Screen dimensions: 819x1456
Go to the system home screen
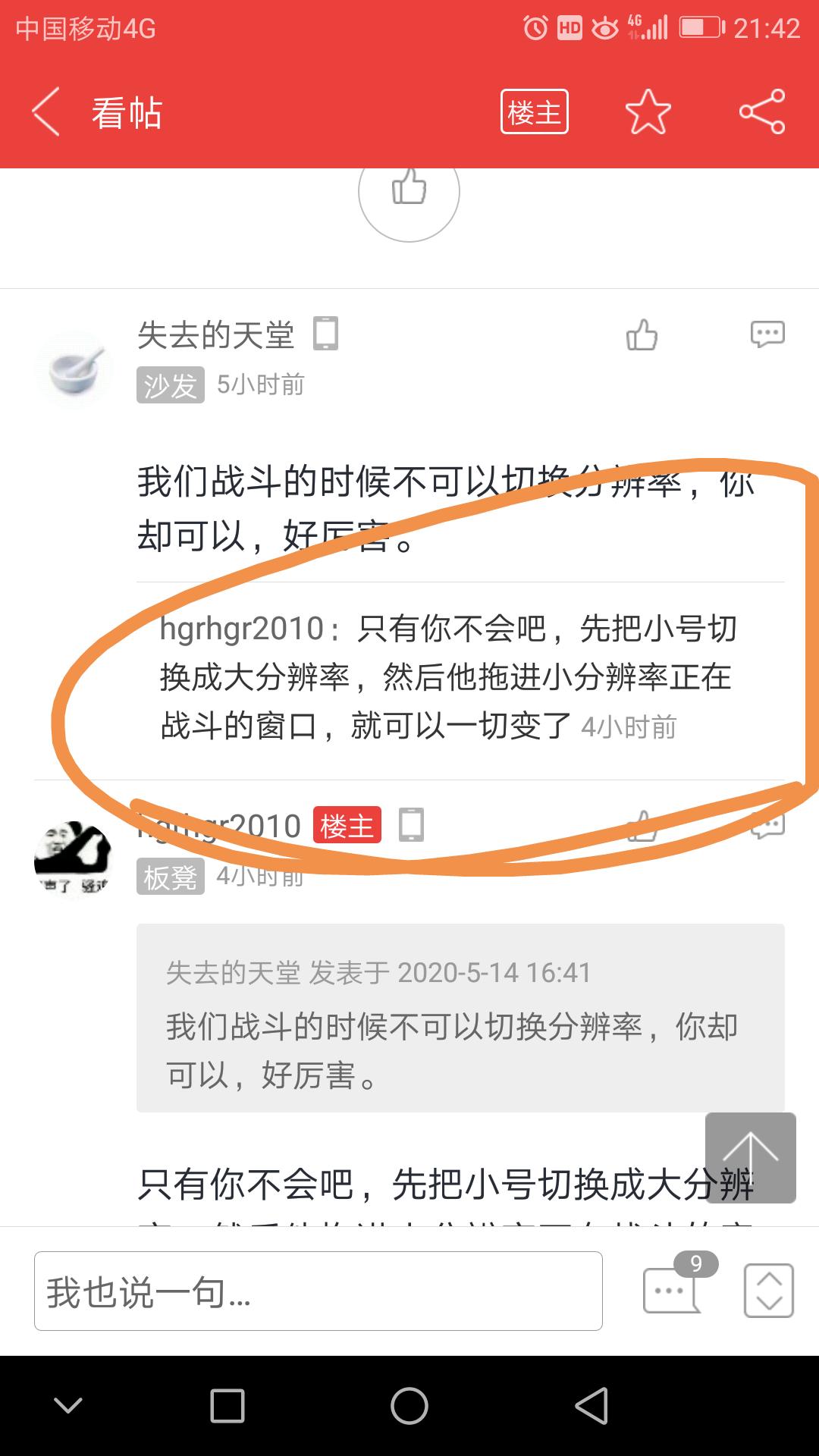pyautogui.click(x=409, y=1406)
